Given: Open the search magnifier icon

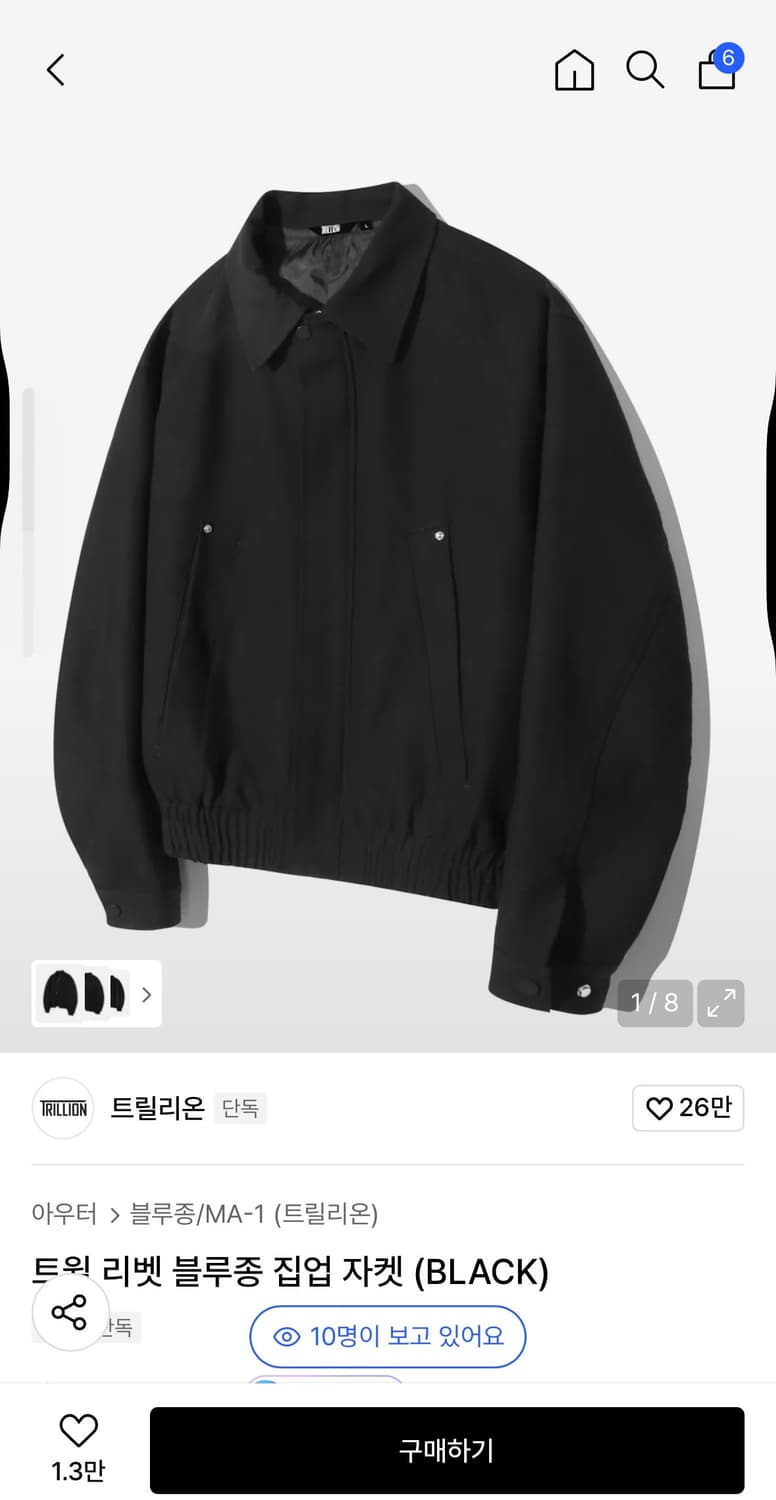Looking at the screenshot, I should point(645,70).
